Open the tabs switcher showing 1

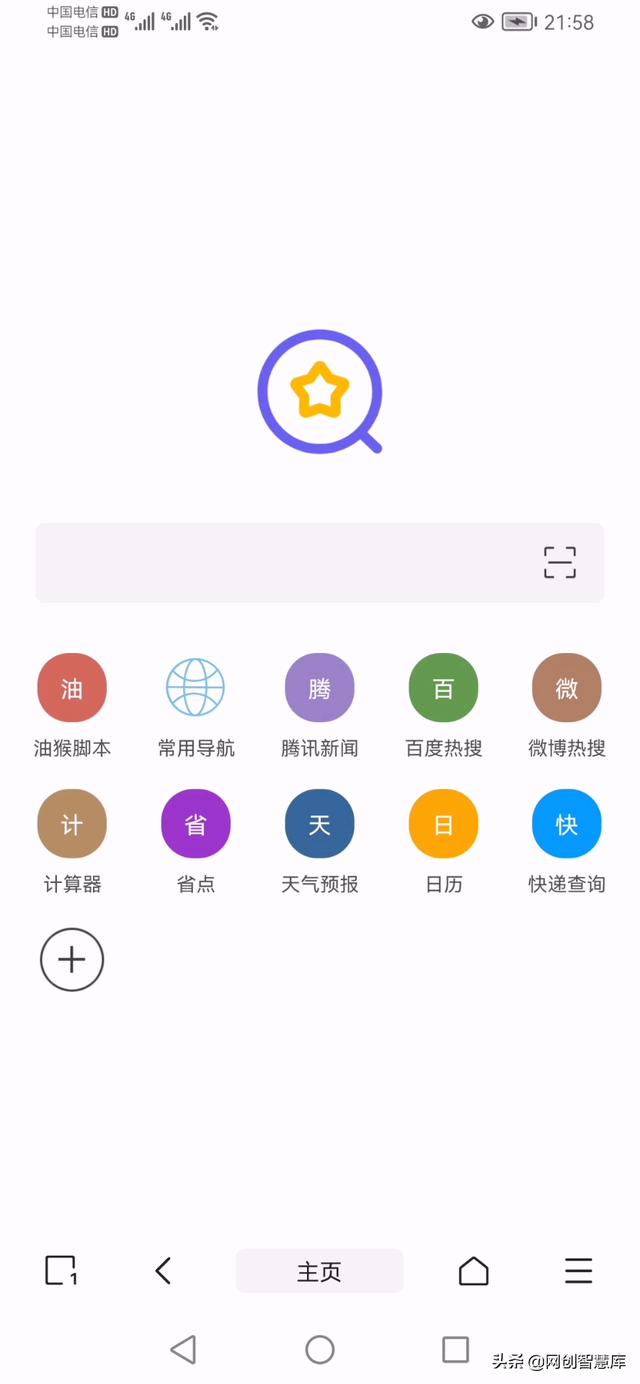[x=61, y=1271]
